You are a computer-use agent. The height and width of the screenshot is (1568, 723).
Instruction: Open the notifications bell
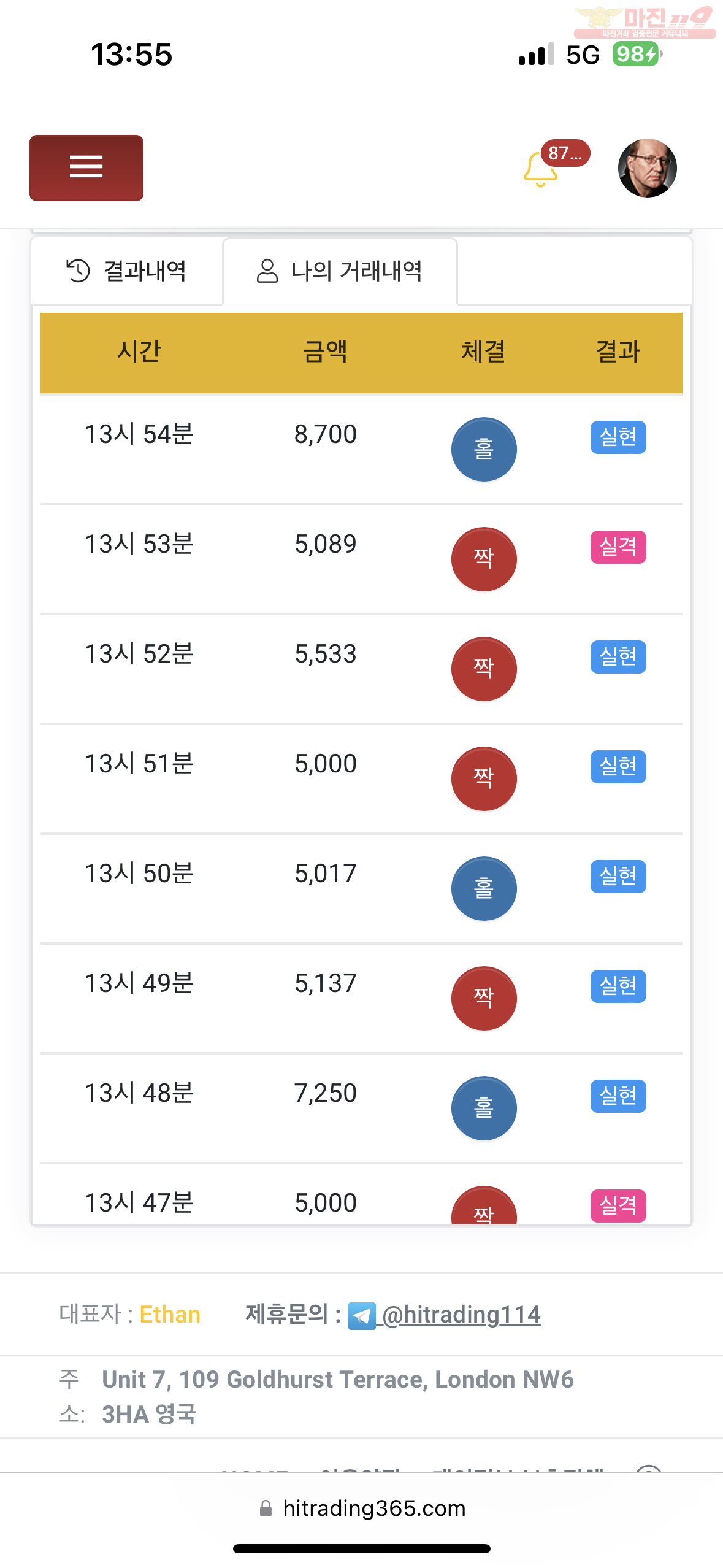540,169
